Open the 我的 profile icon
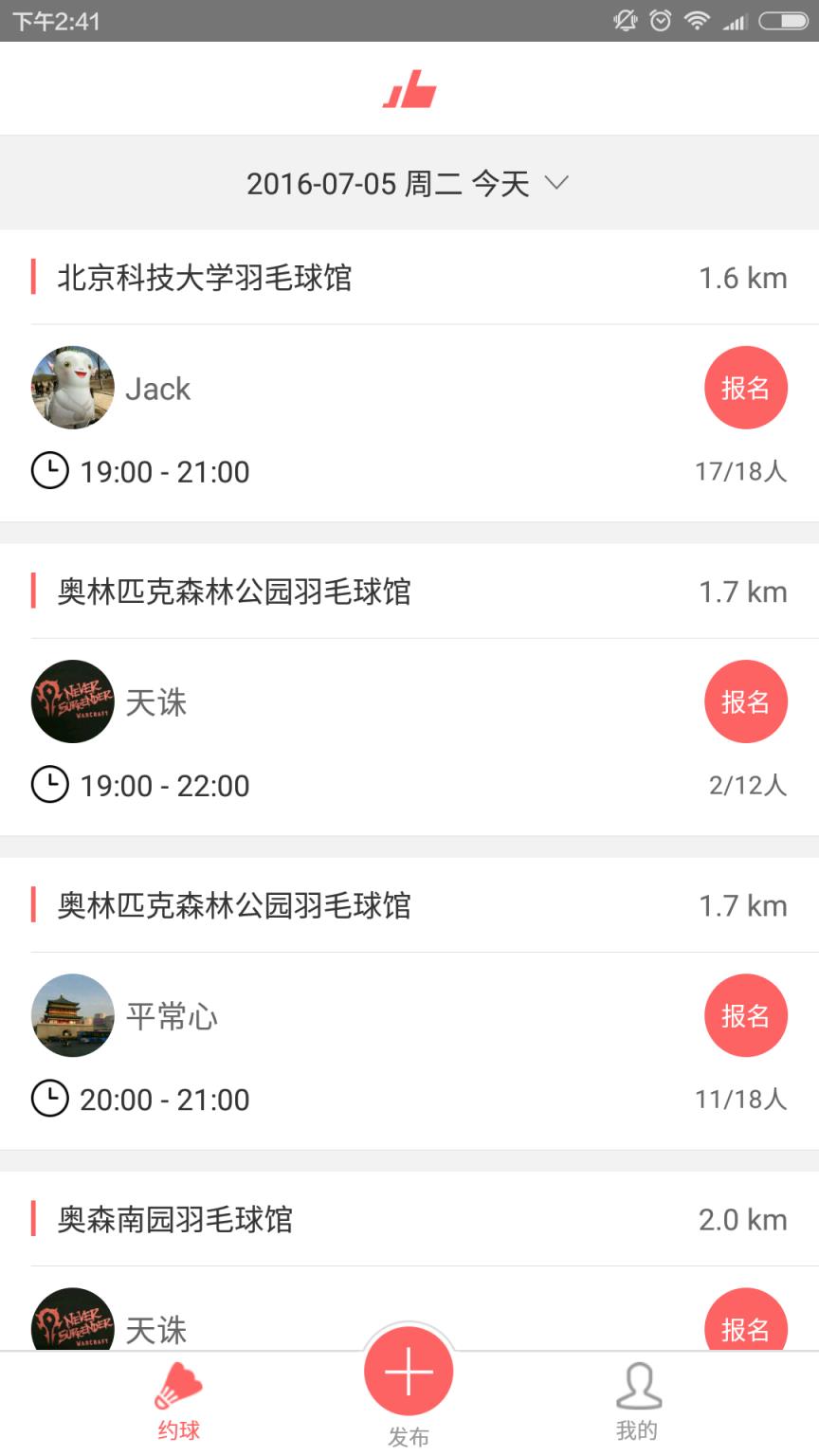The image size is (819, 1456). pos(638,1386)
